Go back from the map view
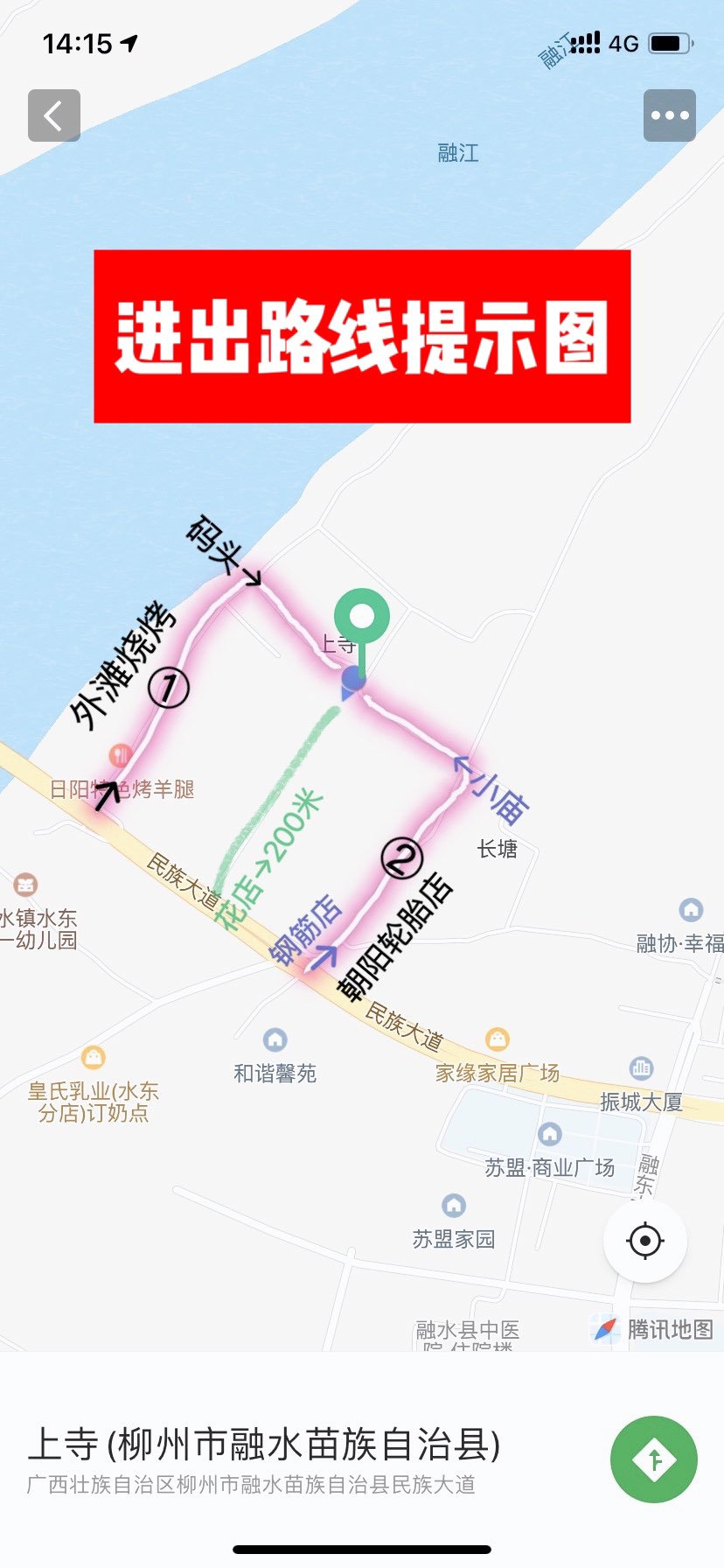Screen dimensions: 724x1568 pyautogui.click(x=54, y=115)
